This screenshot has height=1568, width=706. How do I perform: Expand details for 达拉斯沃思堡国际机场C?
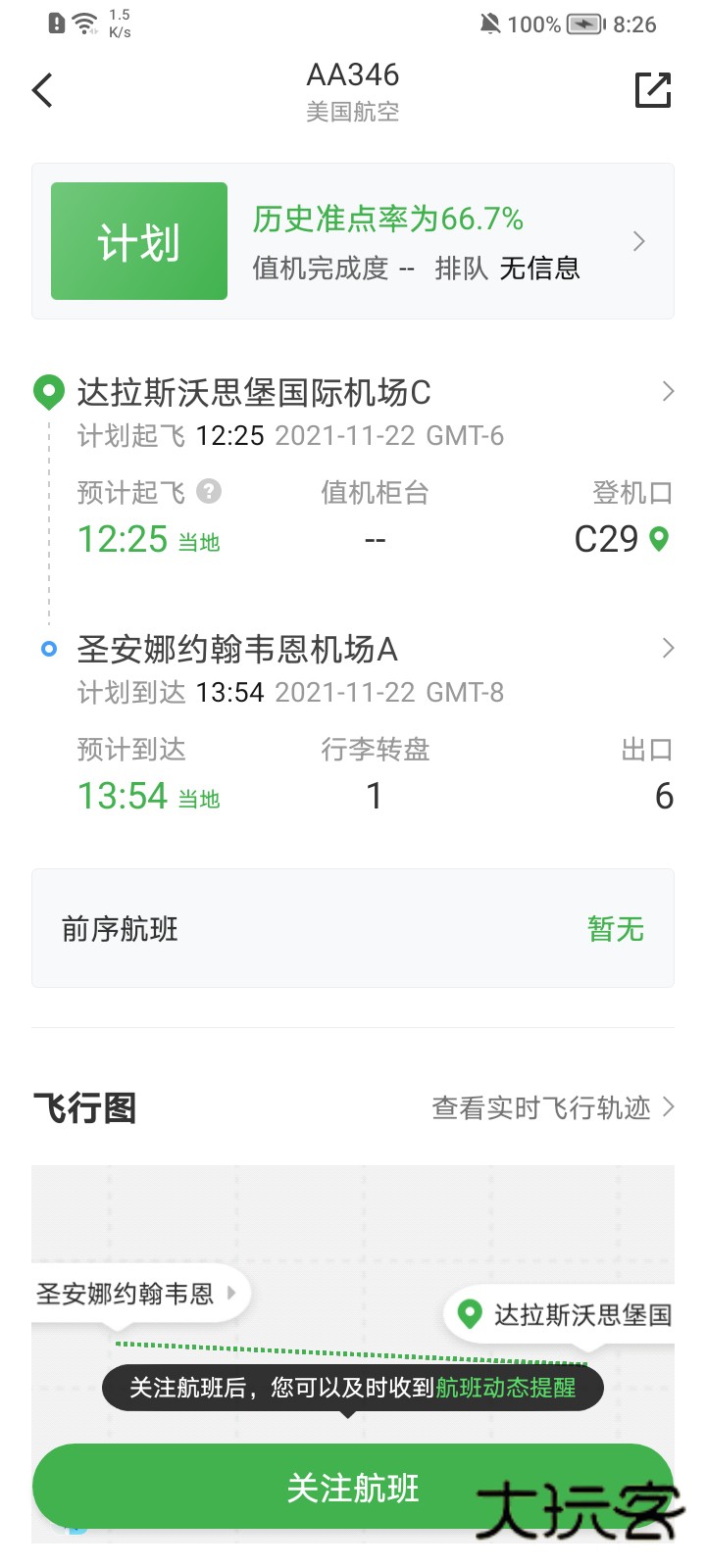(x=667, y=391)
